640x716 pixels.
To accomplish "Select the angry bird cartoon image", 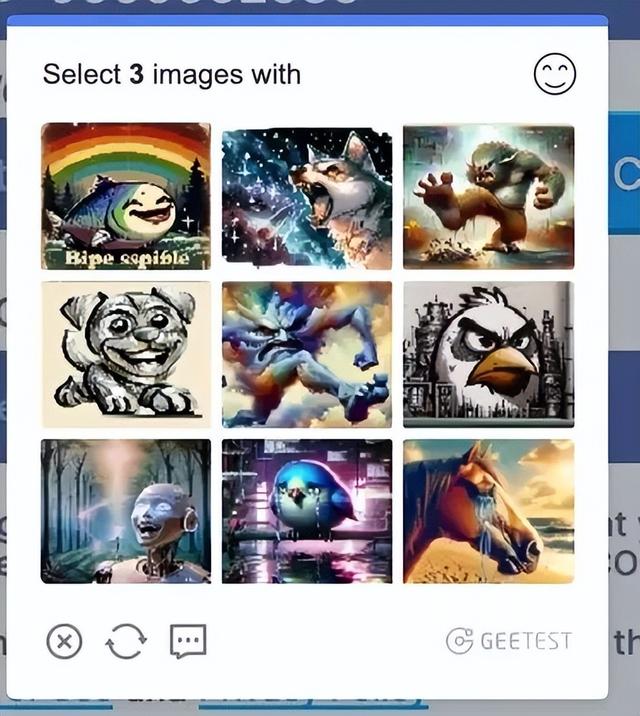I will (488, 354).
